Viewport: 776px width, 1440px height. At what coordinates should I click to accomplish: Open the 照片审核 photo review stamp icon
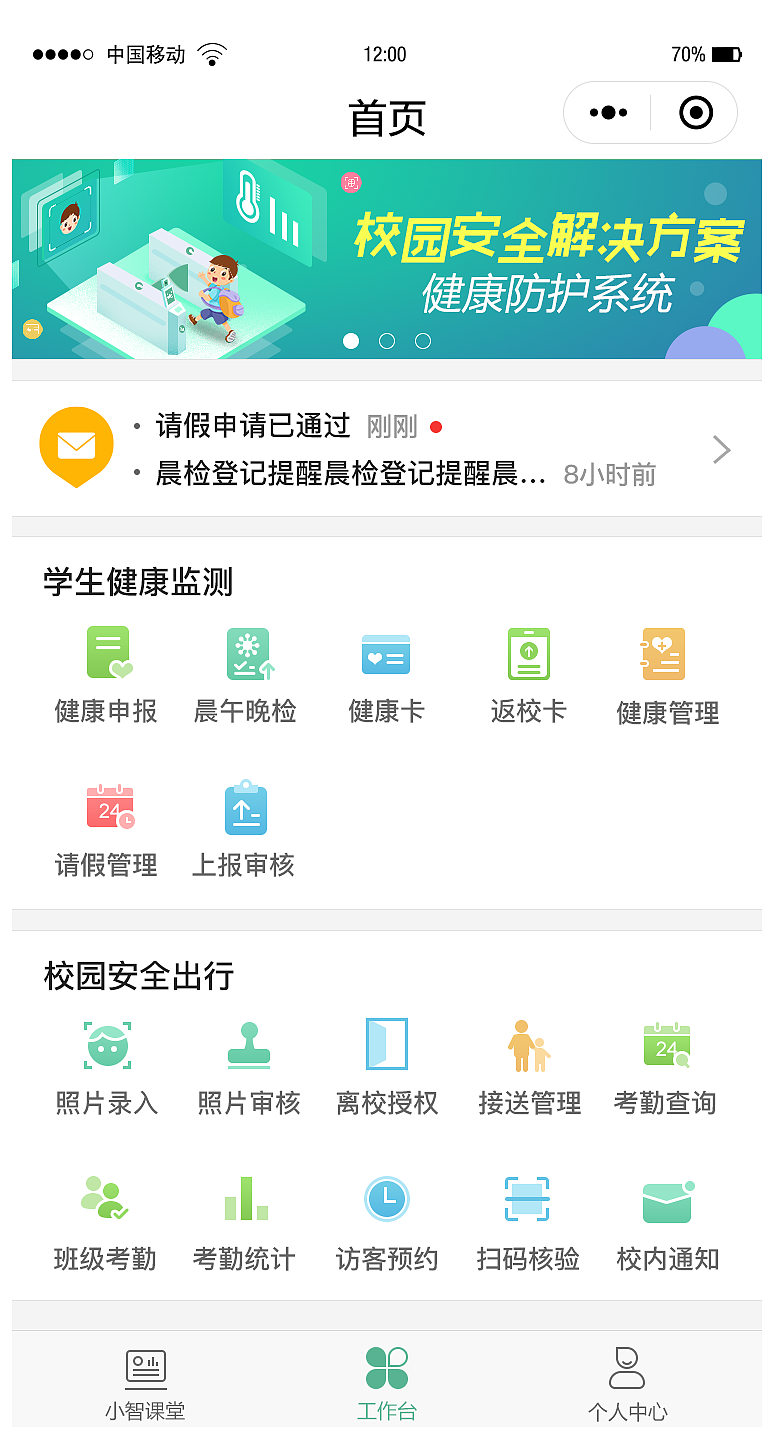coord(248,1043)
